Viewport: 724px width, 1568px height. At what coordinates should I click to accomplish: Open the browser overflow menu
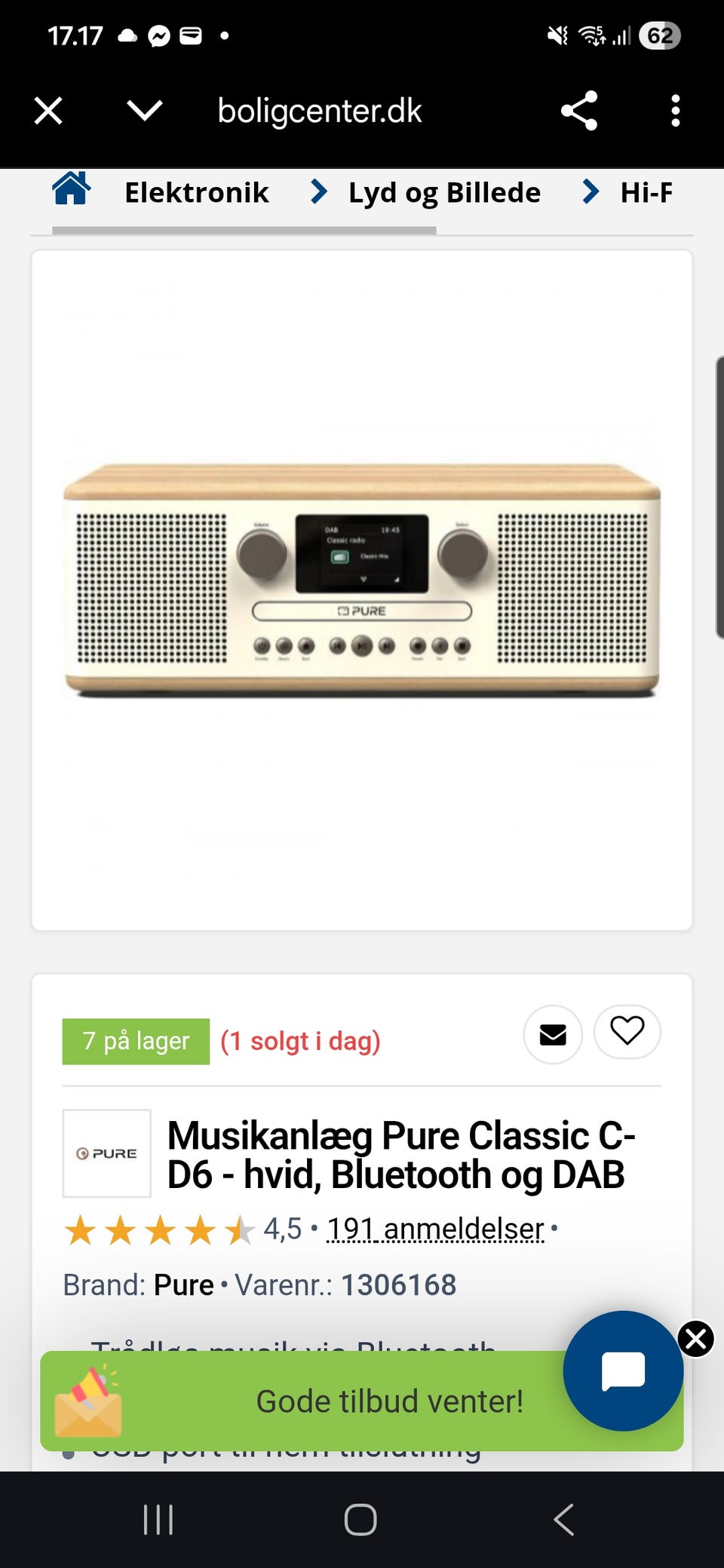pos(675,111)
